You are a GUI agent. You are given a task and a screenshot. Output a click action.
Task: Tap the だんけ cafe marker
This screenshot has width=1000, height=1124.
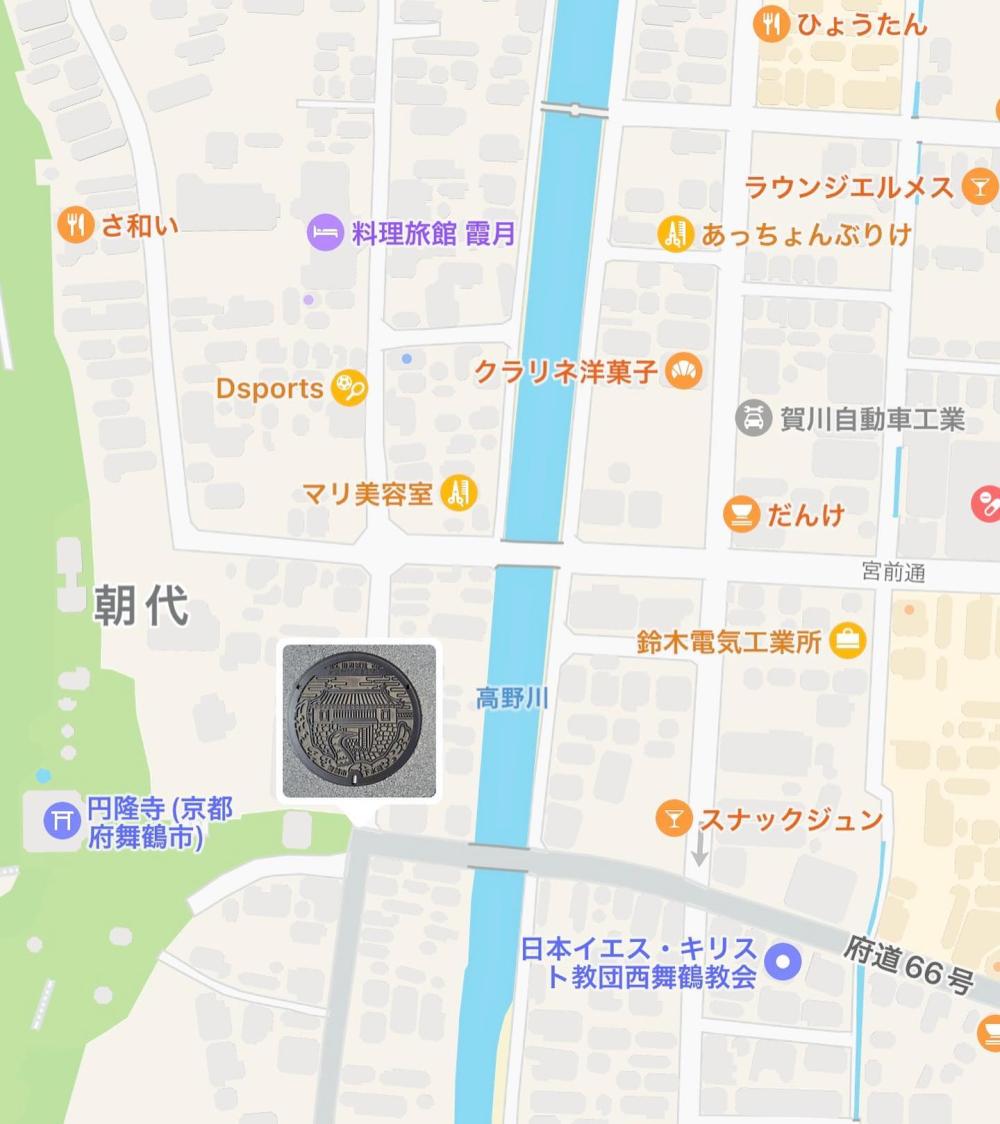point(742,515)
